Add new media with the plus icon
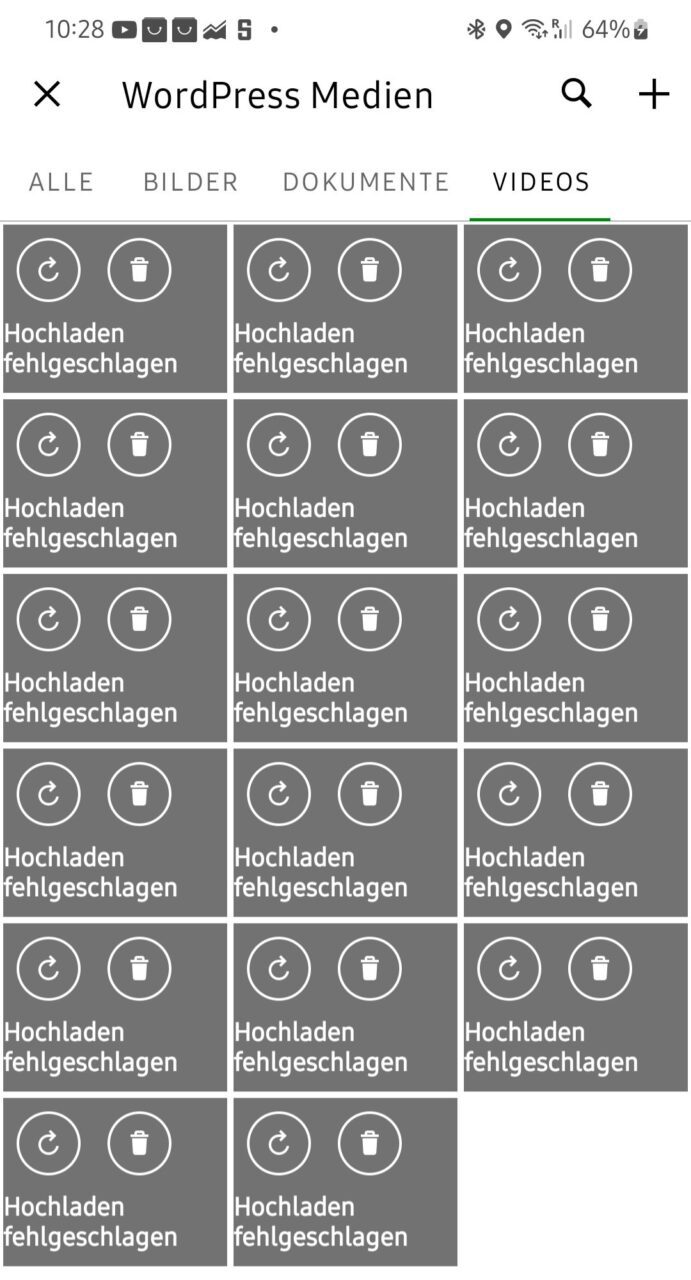This screenshot has height=1280, width=691. pos(654,95)
